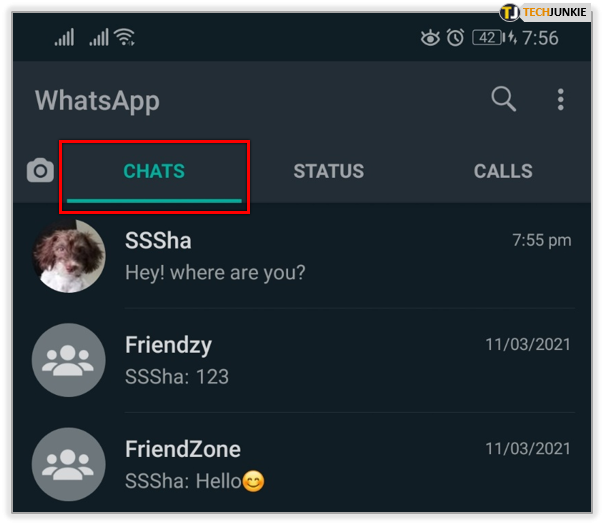Viewport: 604px width, 525px height.
Task: Select the CHATS tab
Action: (x=154, y=171)
